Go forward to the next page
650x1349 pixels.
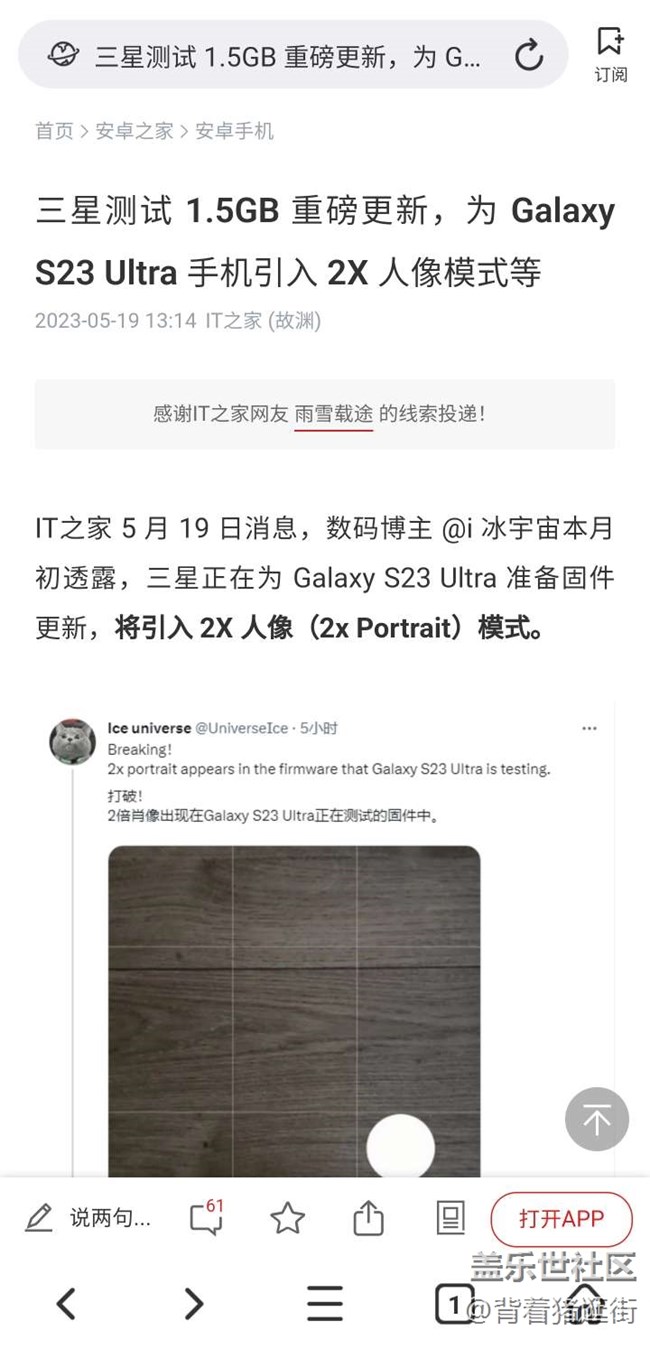194,1303
